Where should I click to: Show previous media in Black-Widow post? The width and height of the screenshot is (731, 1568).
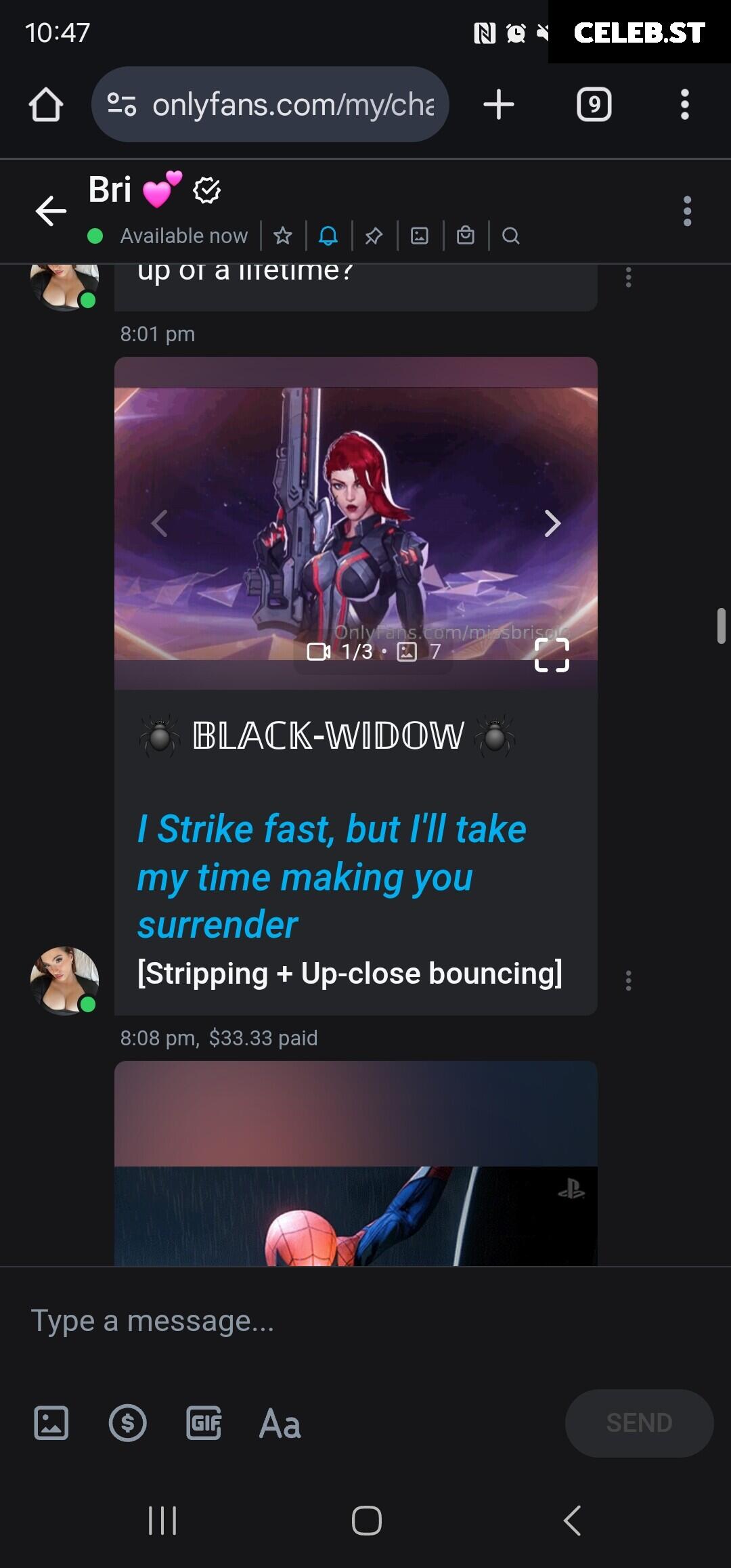pyautogui.click(x=159, y=523)
